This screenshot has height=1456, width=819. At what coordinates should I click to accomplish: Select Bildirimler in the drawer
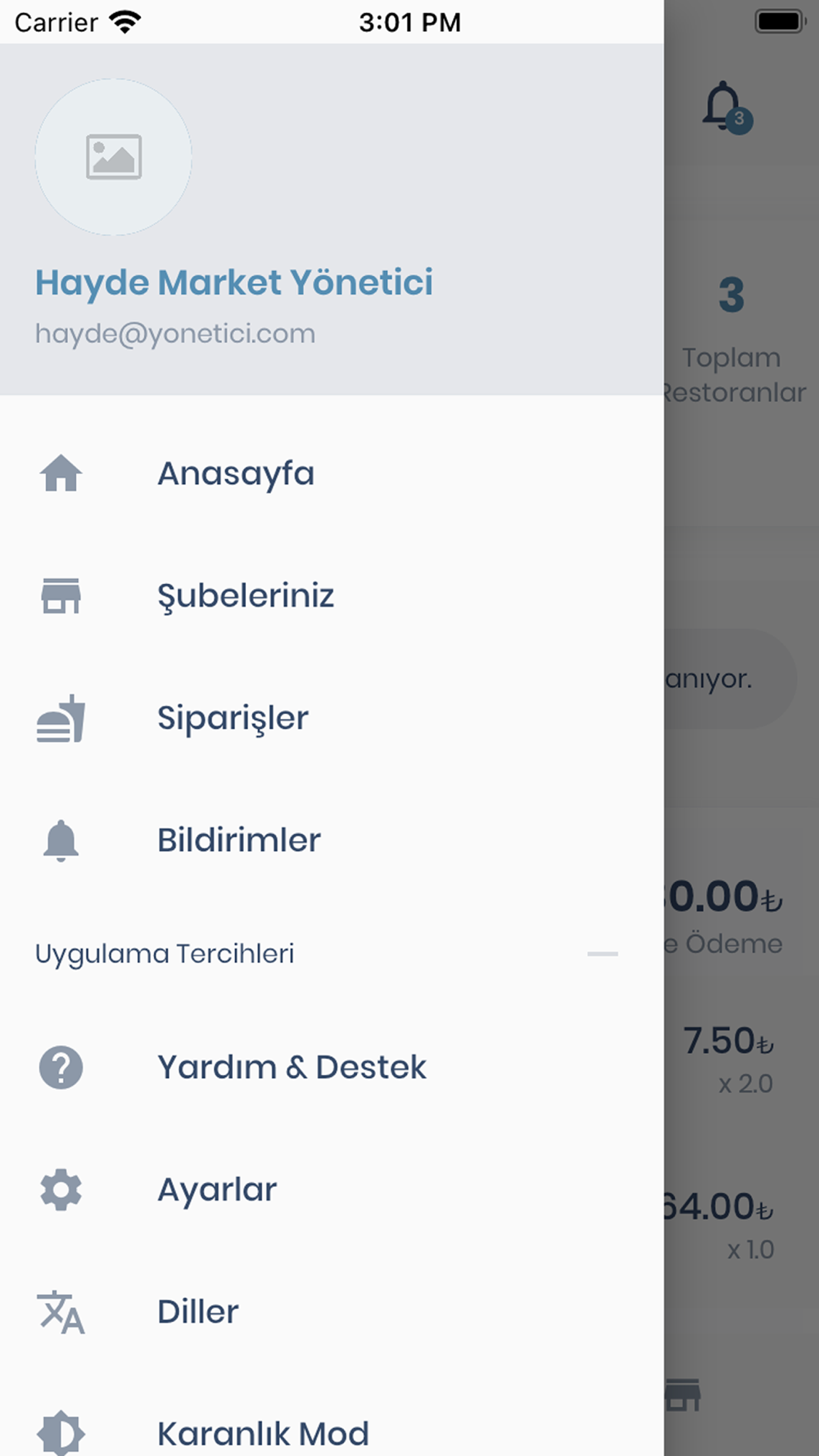click(x=332, y=840)
